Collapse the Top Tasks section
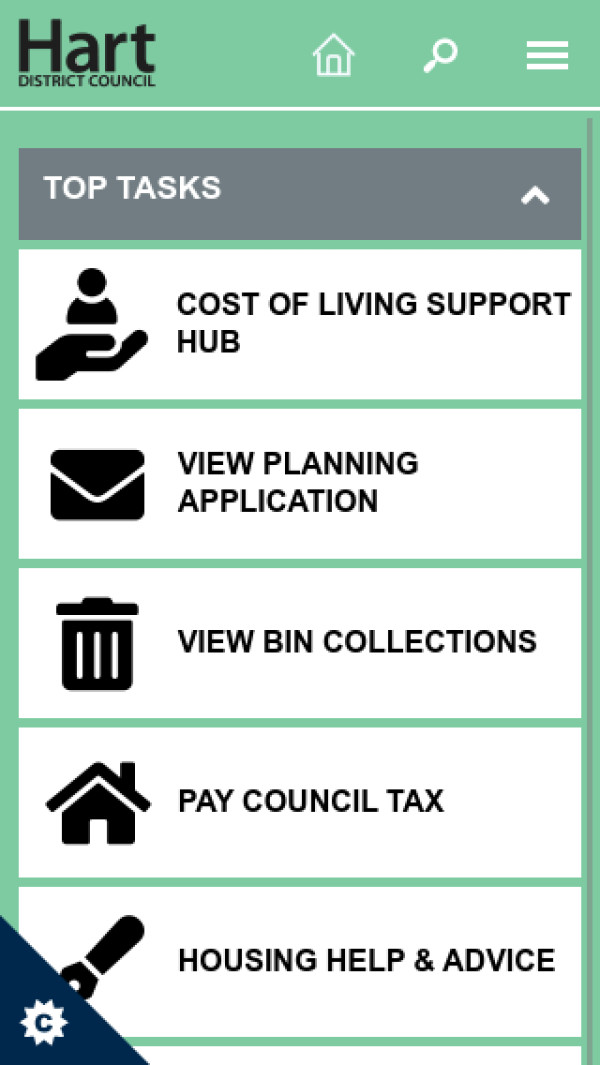The image size is (600, 1065). 535,195
